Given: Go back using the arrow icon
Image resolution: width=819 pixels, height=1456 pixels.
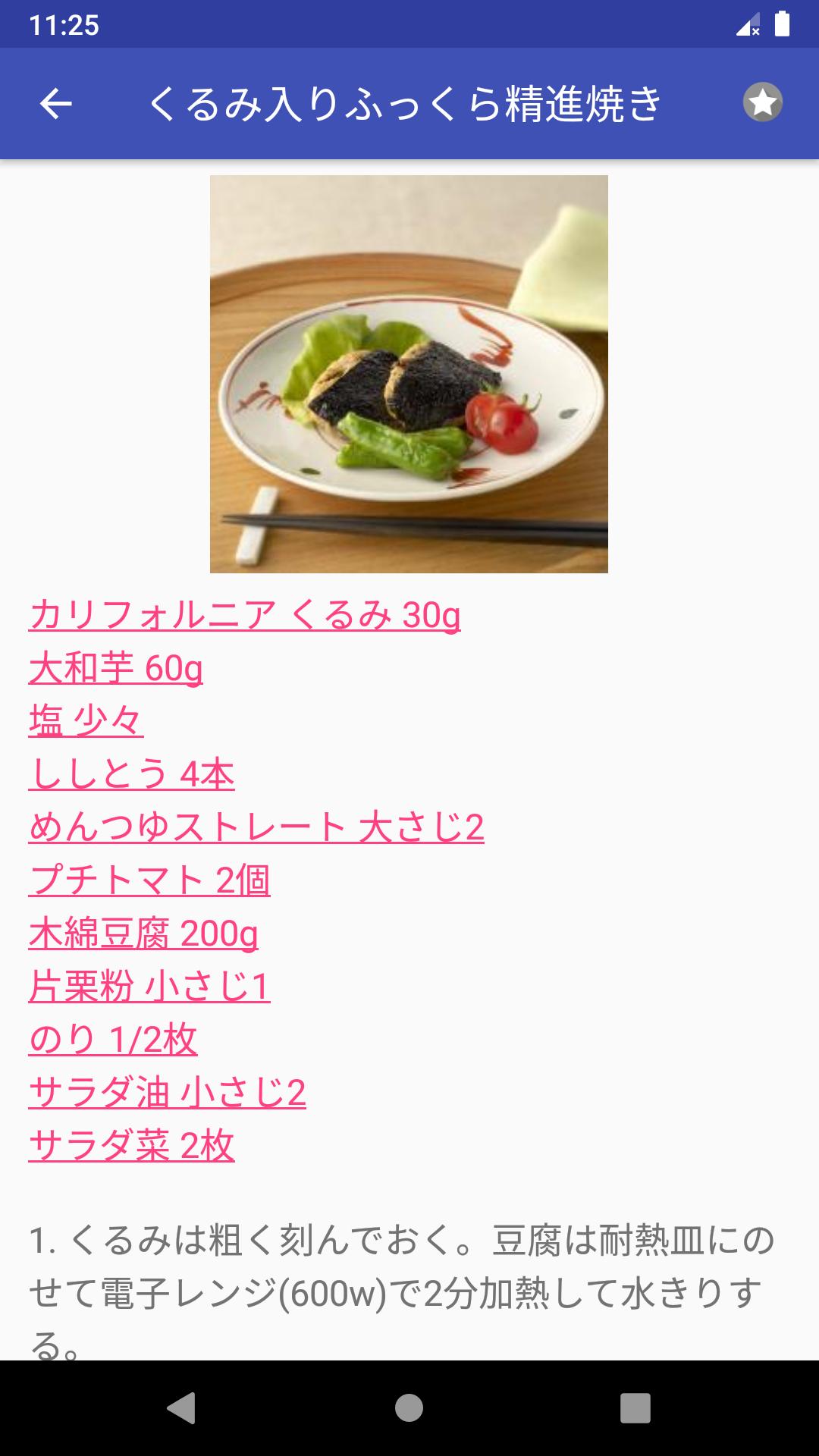Looking at the screenshot, I should coord(55,103).
